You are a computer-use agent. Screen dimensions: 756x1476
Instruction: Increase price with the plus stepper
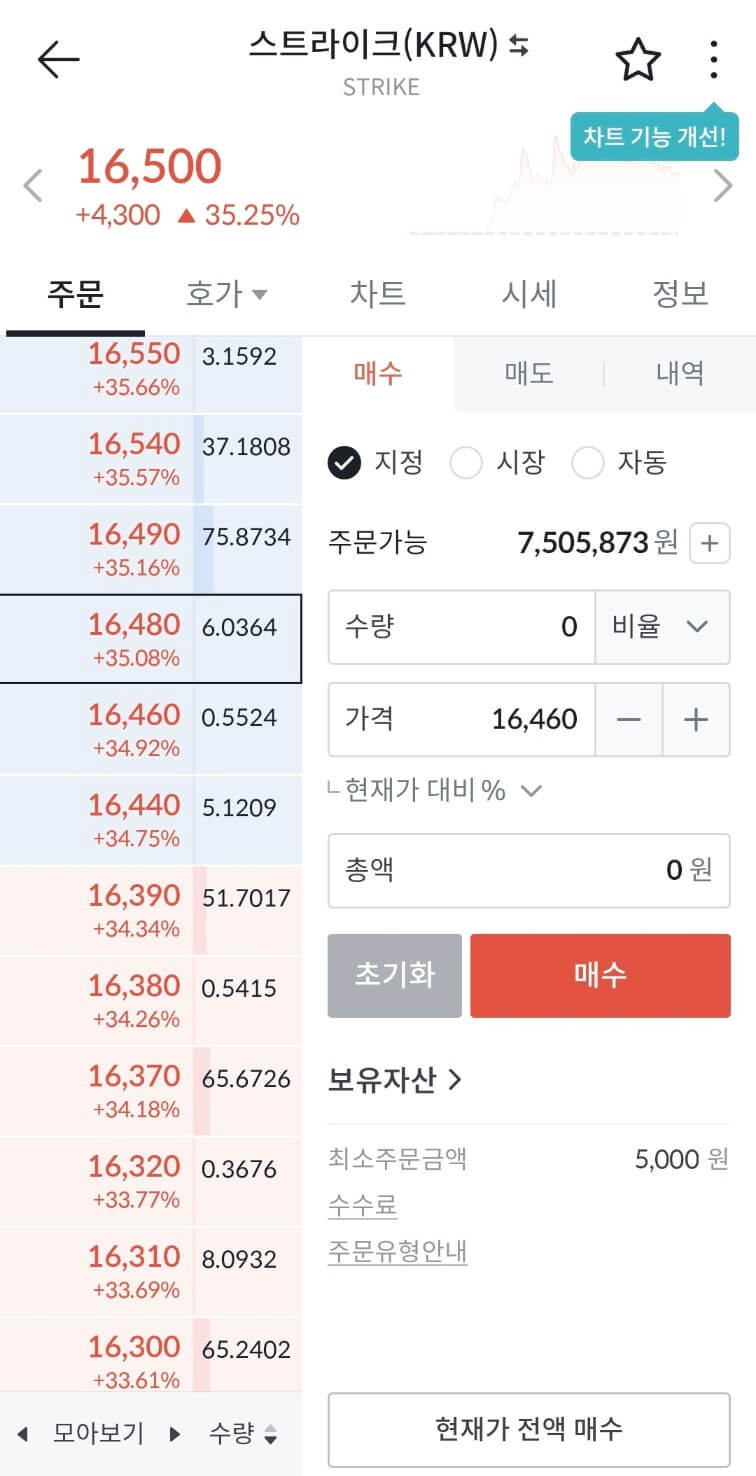pos(697,720)
